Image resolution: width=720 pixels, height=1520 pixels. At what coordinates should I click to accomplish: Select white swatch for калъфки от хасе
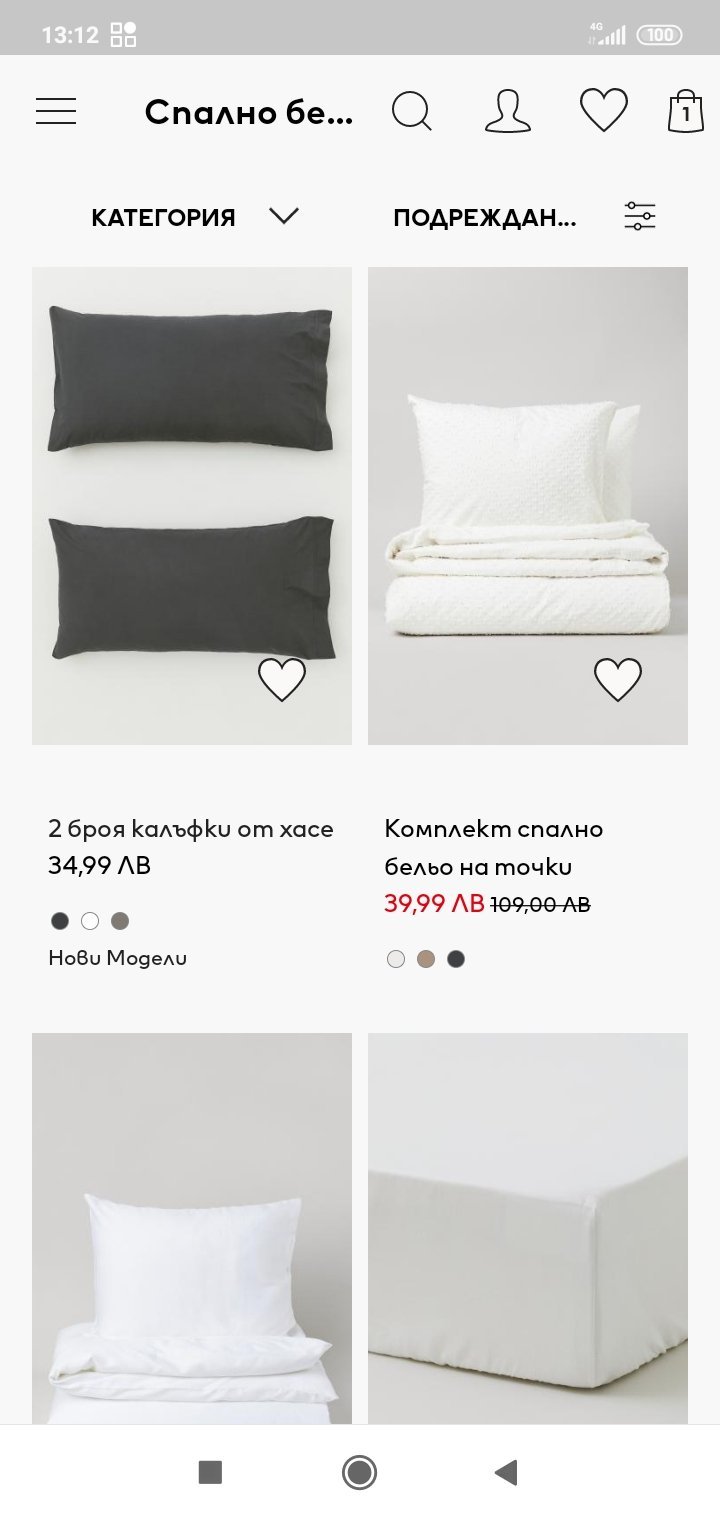coord(90,921)
